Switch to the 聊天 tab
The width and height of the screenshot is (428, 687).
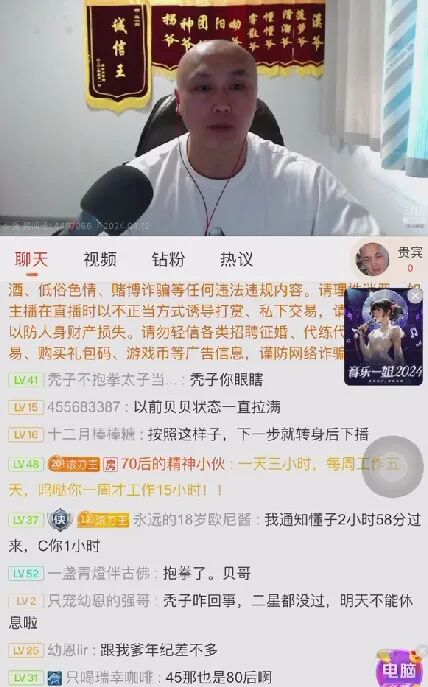click(x=31, y=259)
